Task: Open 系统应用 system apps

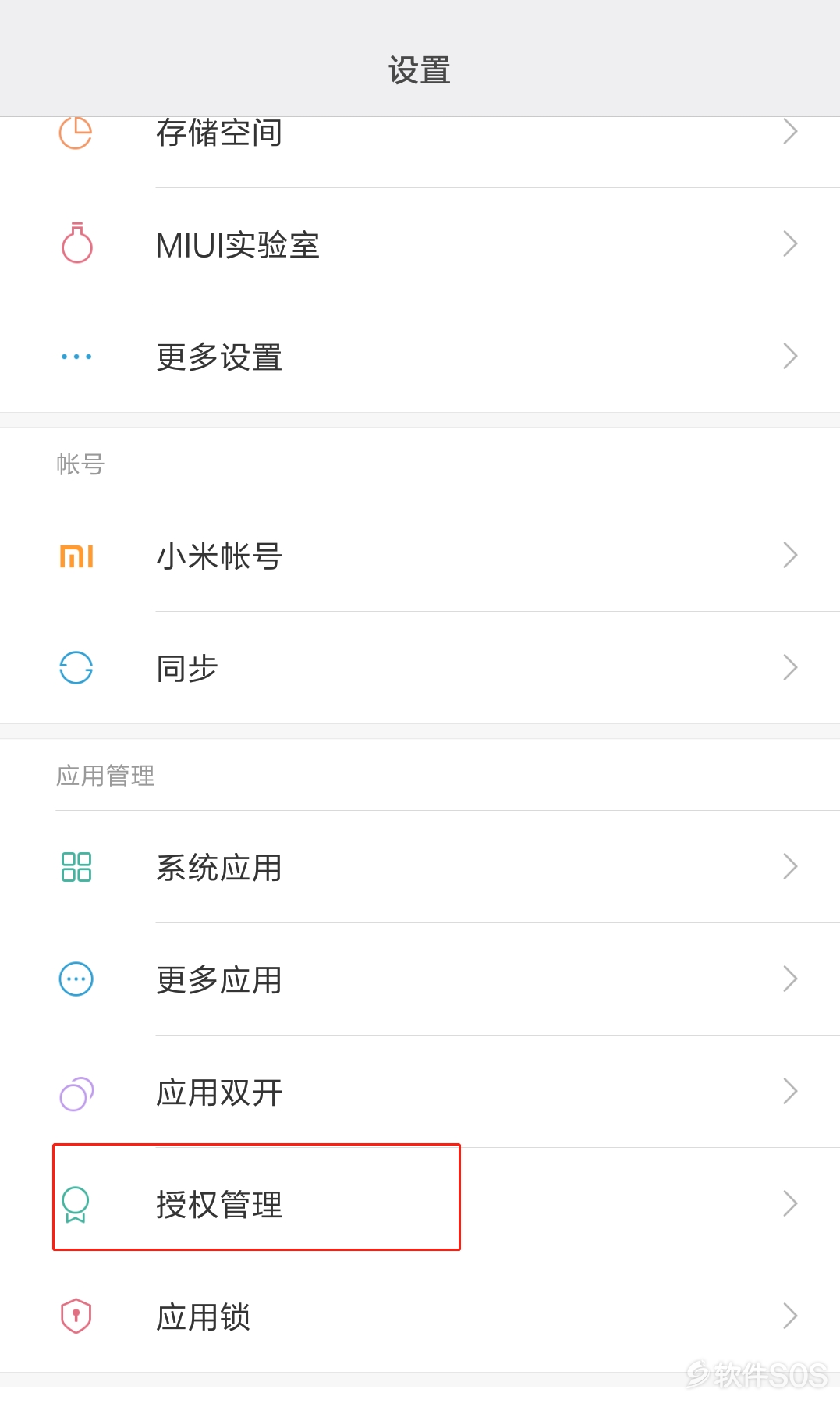Action: pyautogui.click(x=420, y=867)
